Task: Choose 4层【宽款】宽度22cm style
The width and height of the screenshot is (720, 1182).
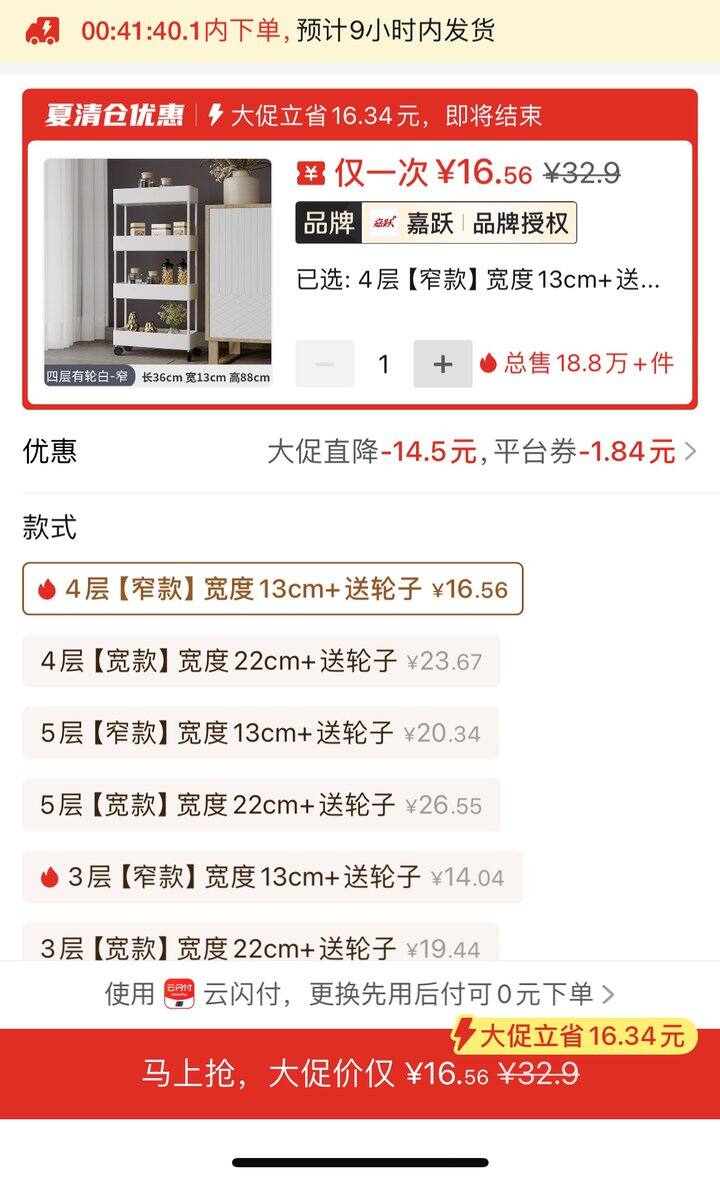Action: [x=262, y=661]
